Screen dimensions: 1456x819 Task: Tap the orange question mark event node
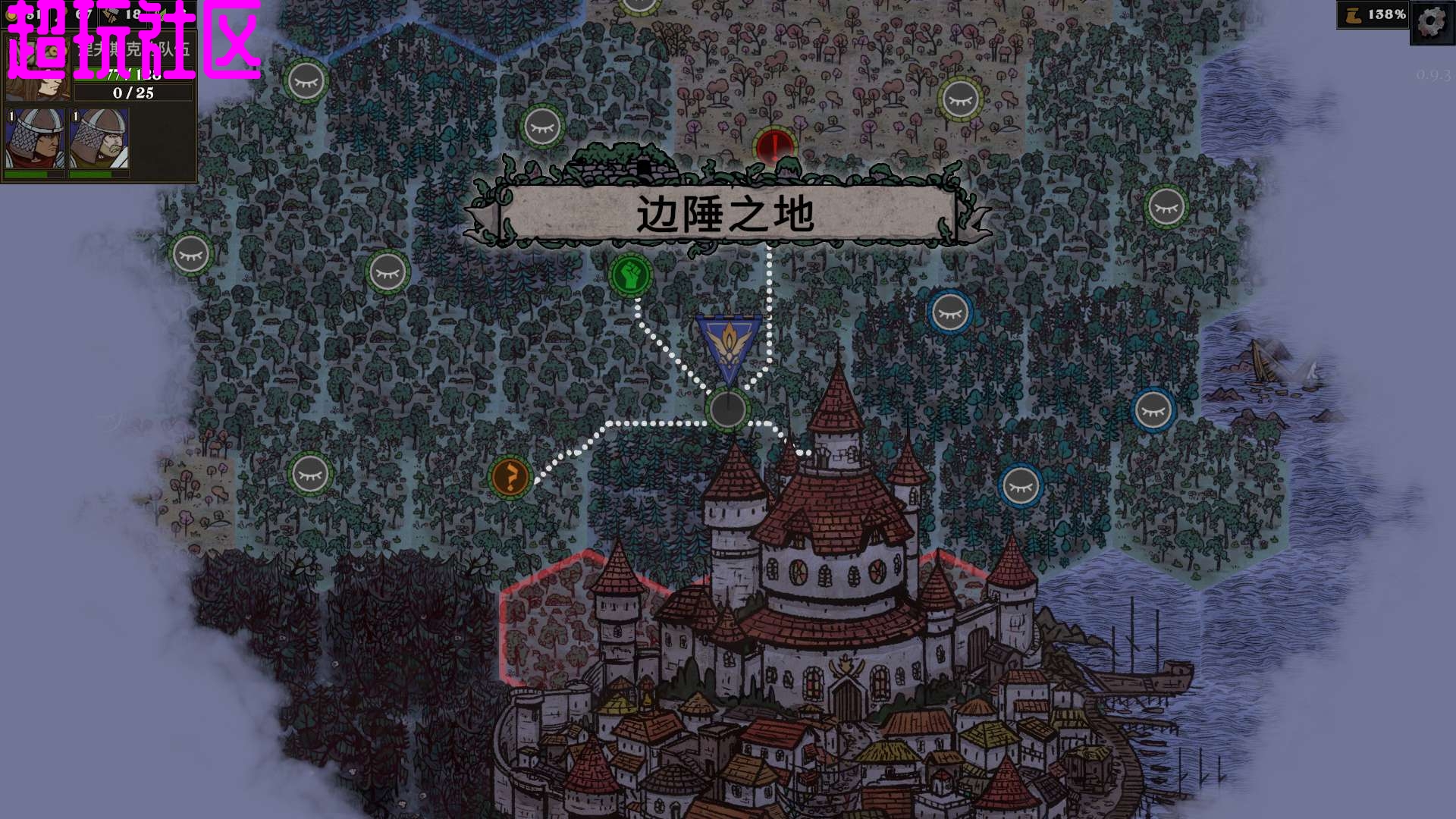[510, 478]
